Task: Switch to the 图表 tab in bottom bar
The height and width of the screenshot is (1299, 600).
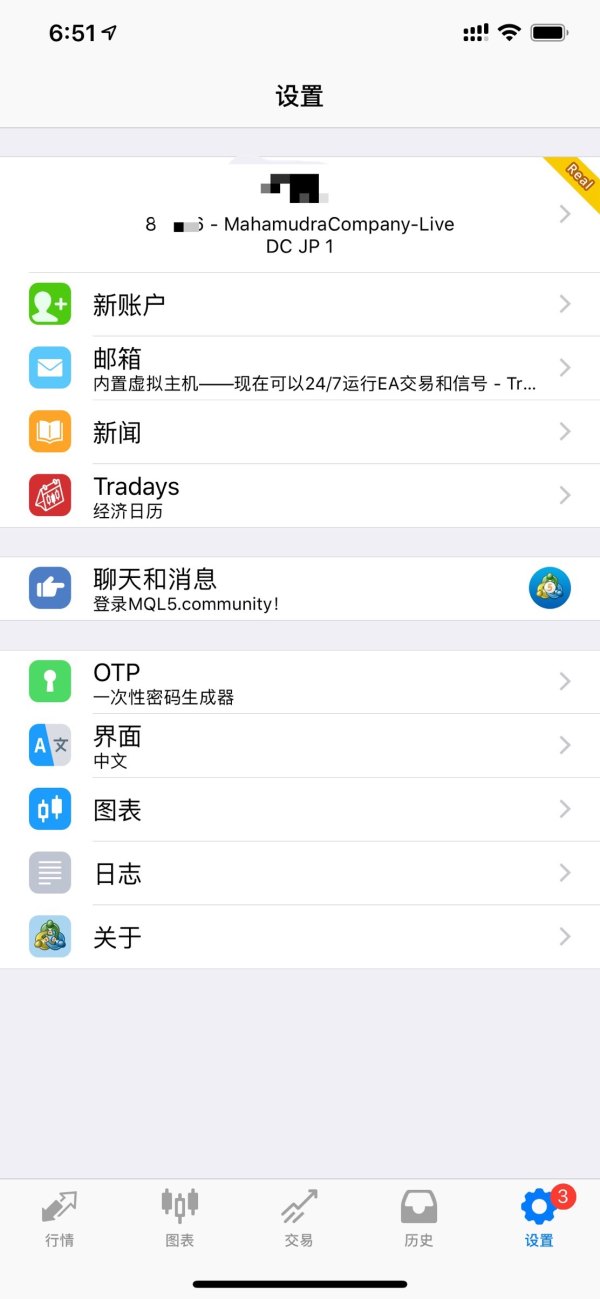Action: [180, 1219]
